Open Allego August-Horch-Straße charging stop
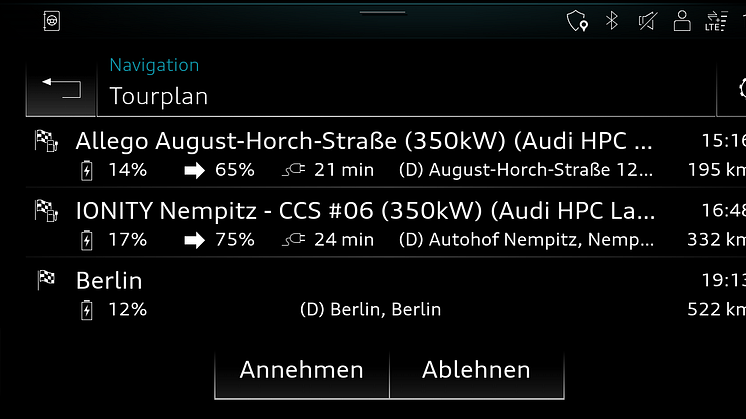 click(365, 154)
